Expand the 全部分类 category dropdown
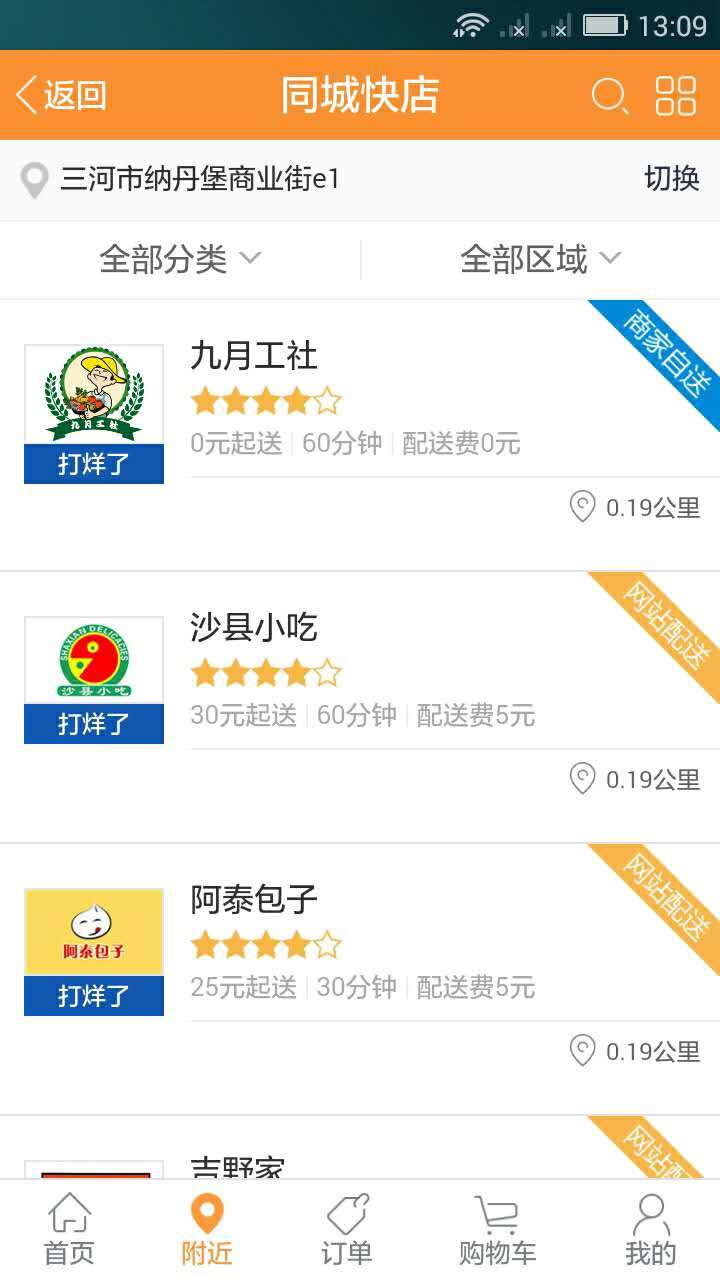 [x=181, y=258]
